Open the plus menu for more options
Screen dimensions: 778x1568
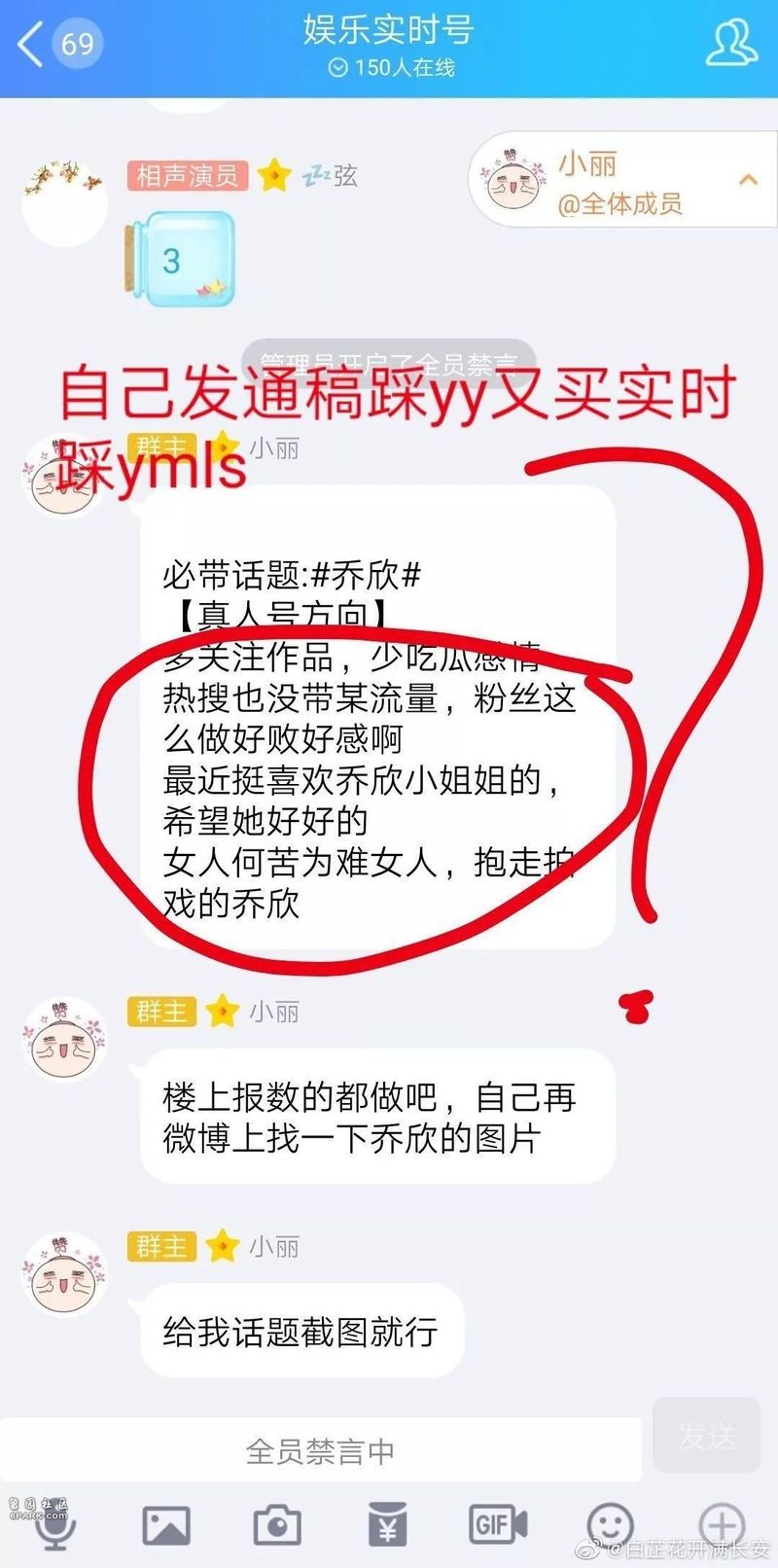click(722, 1525)
